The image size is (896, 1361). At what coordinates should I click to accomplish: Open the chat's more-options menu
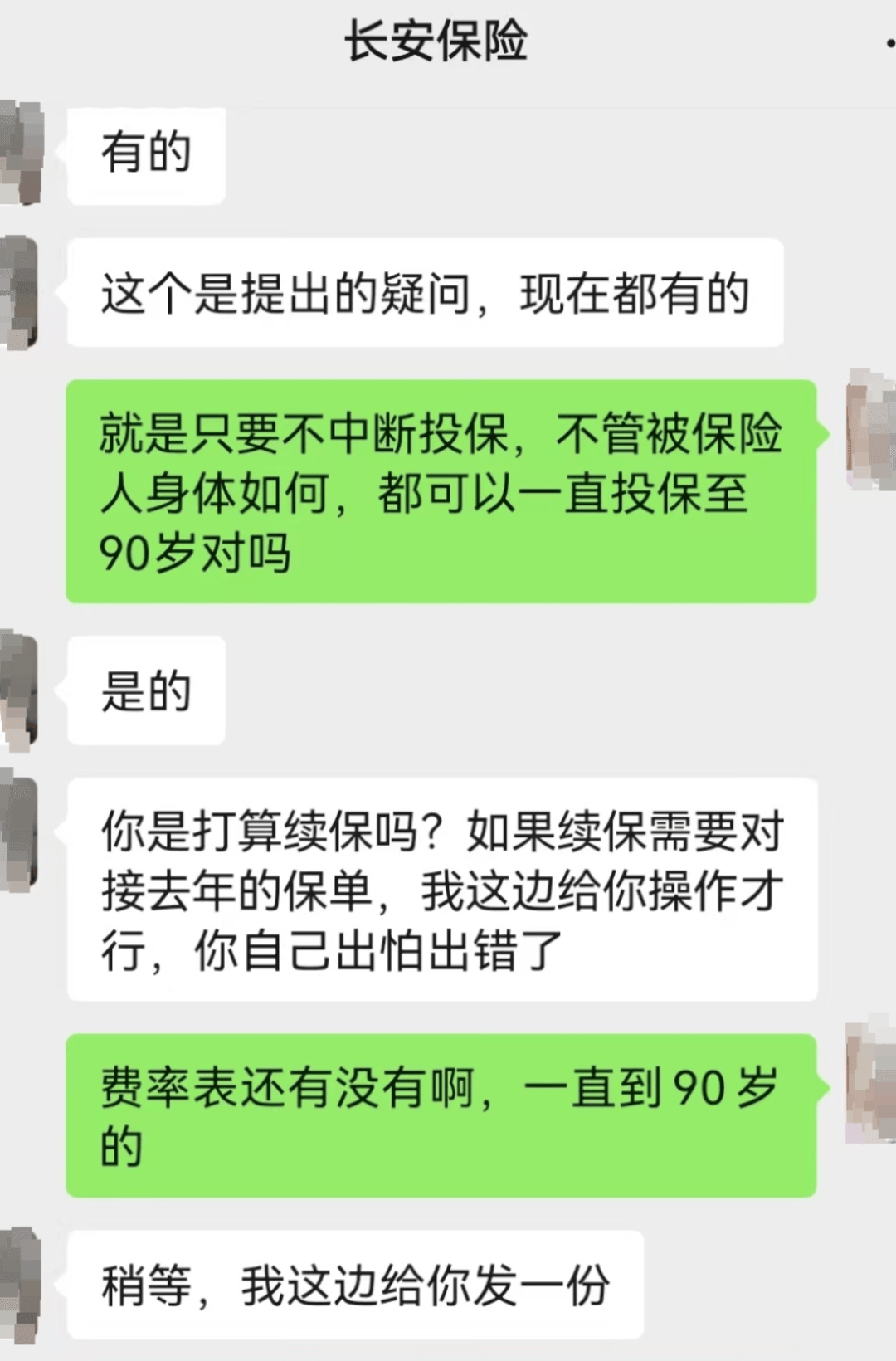[x=889, y=41]
